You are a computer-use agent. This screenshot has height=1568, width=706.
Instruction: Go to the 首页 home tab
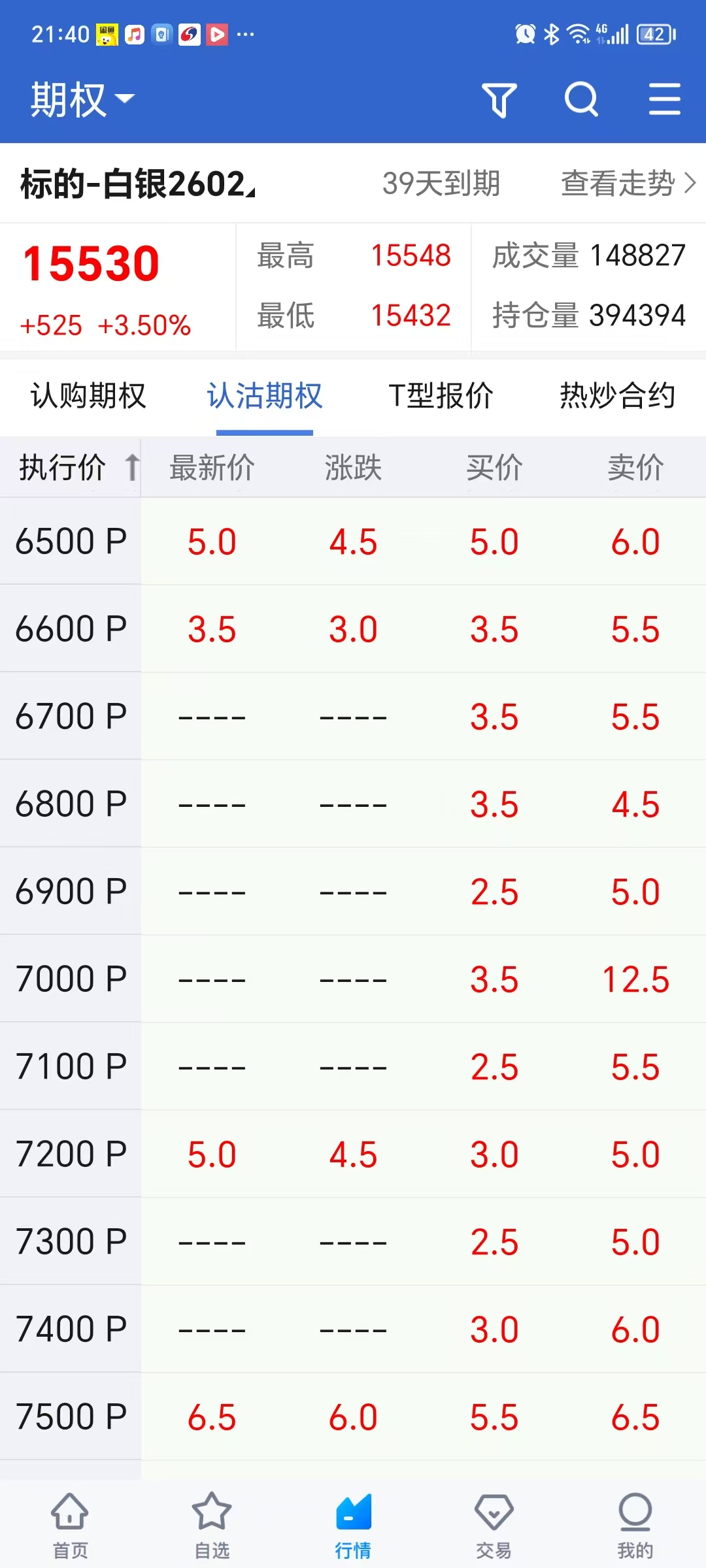70,1523
